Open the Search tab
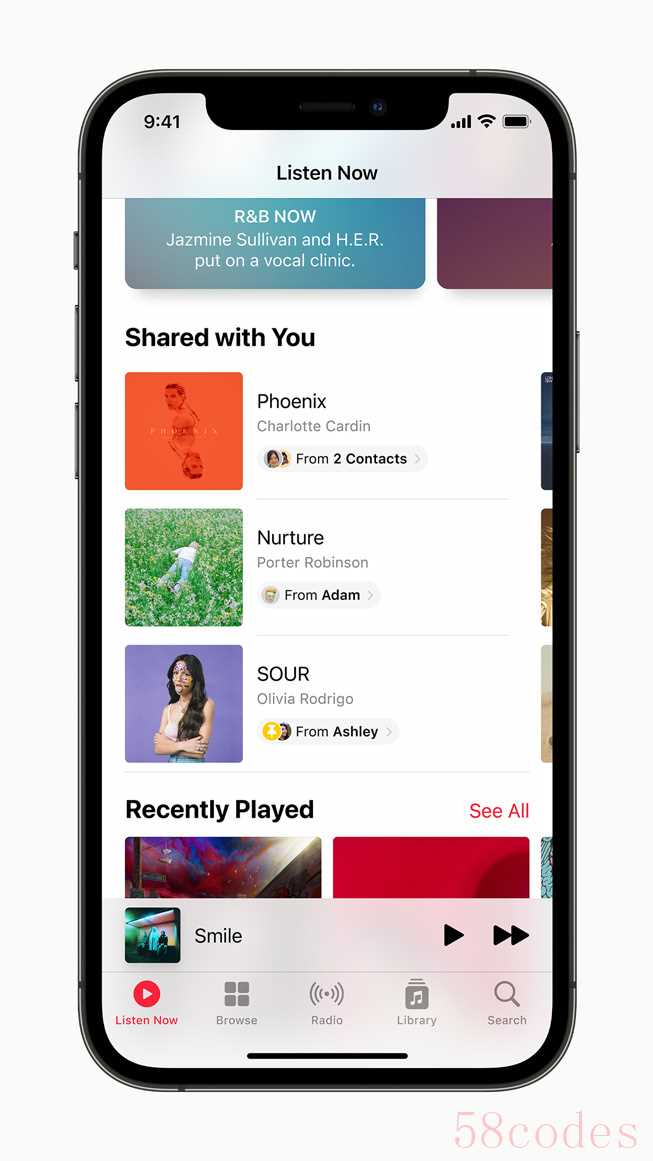 (507, 1003)
